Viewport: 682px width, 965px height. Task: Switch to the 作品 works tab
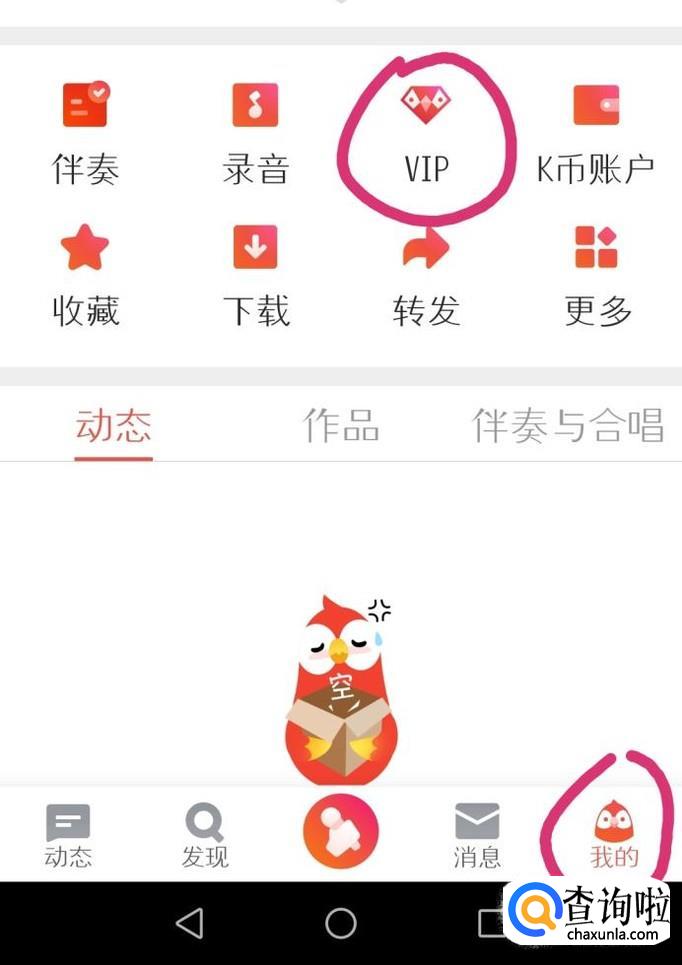tap(341, 427)
